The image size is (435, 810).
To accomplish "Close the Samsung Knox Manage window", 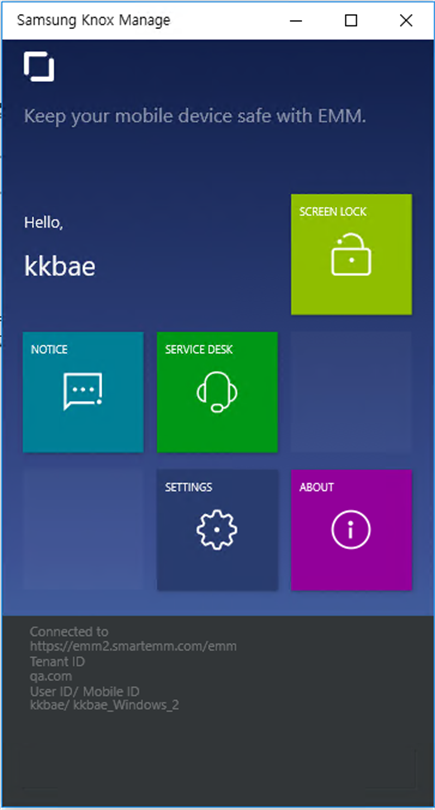I will click(x=406, y=20).
